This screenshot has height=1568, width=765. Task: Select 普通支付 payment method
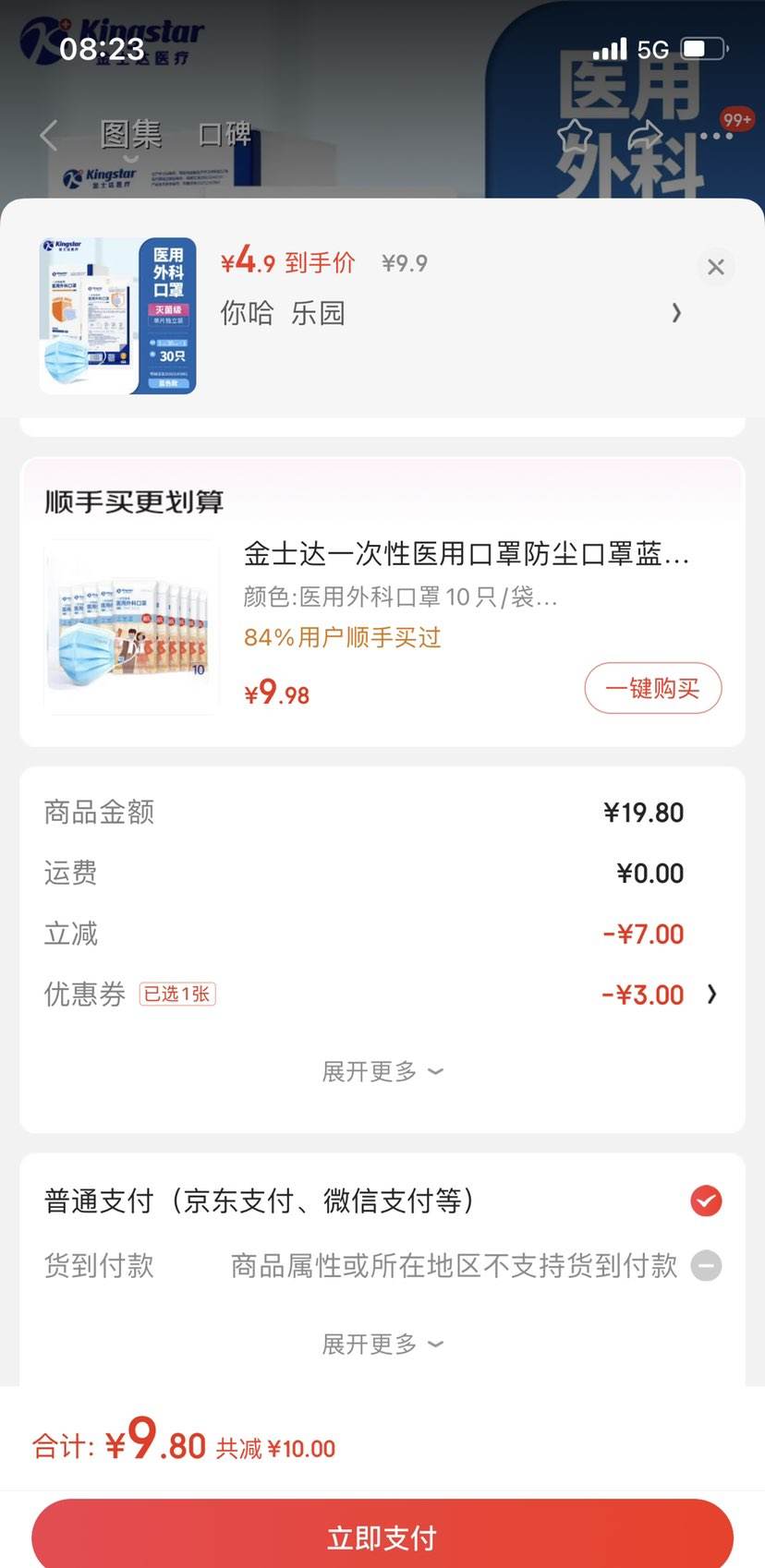pyautogui.click(x=706, y=1200)
